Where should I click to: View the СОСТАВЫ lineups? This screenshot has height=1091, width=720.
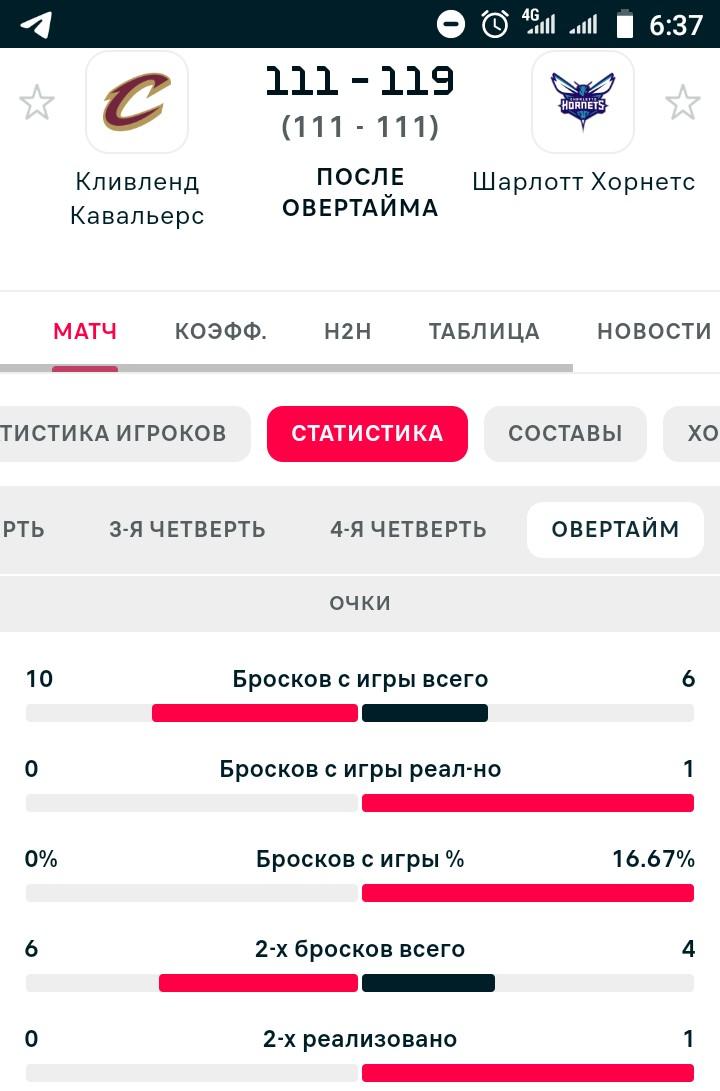click(565, 434)
